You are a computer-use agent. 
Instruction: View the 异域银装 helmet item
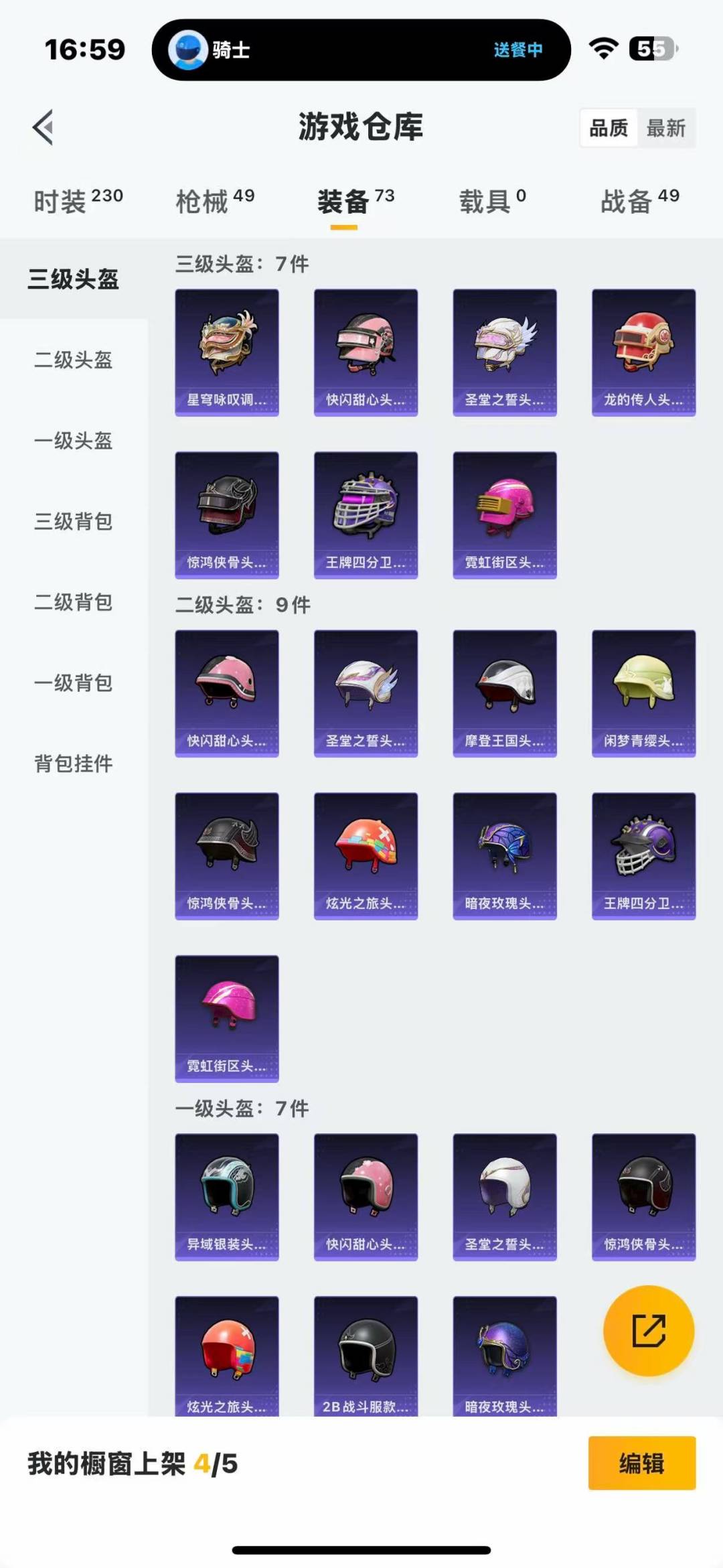point(227,1197)
